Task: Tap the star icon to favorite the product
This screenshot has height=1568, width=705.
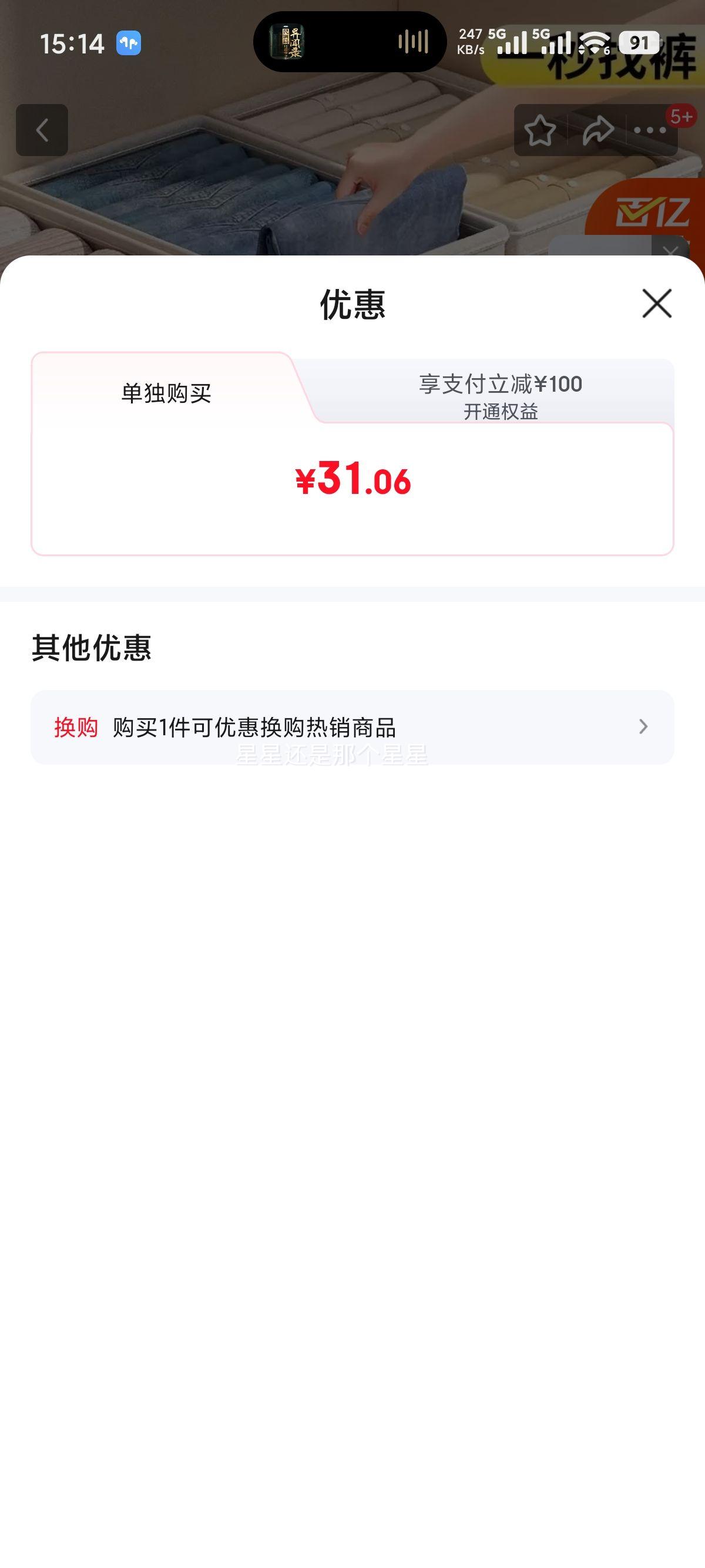Action: point(540,130)
